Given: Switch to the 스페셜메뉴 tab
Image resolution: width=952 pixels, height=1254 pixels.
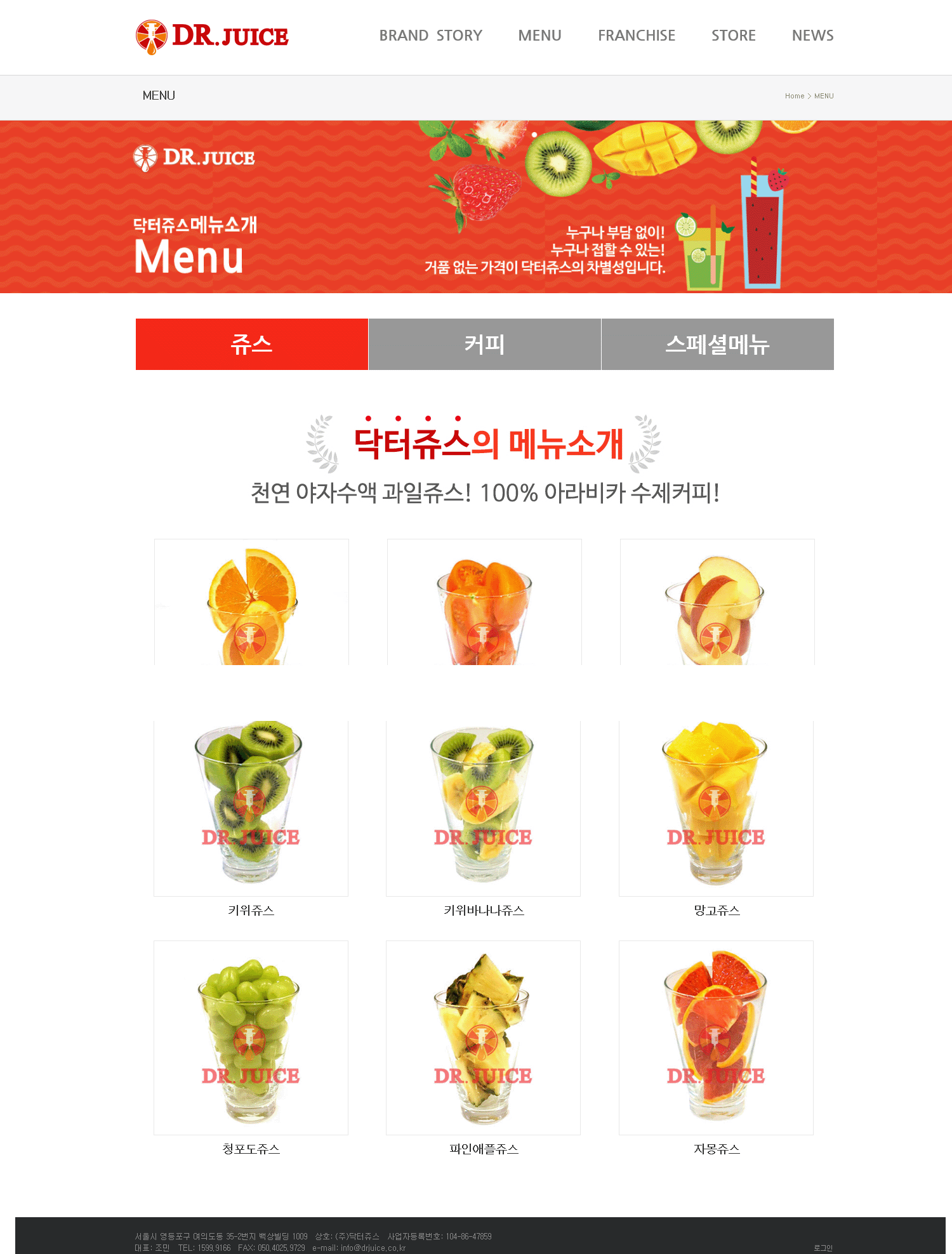Looking at the screenshot, I should [717, 344].
